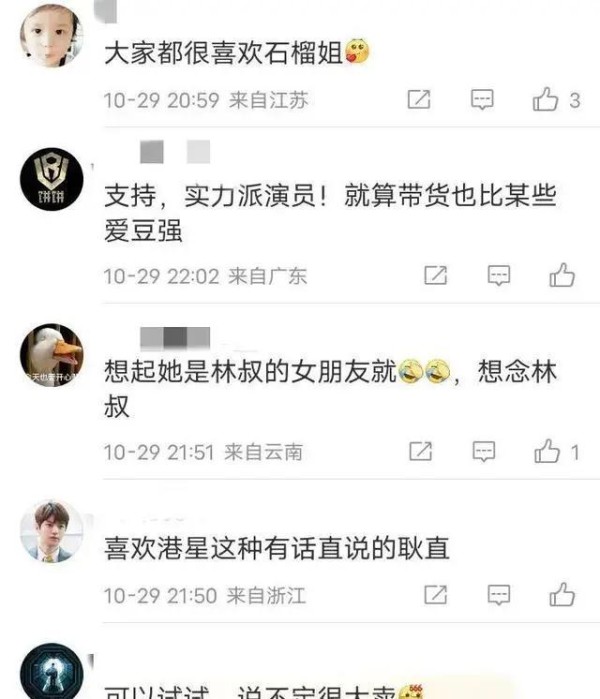
Task: Like the comment "大家都很喜欢石榴姐"
Action: click(x=546, y=100)
